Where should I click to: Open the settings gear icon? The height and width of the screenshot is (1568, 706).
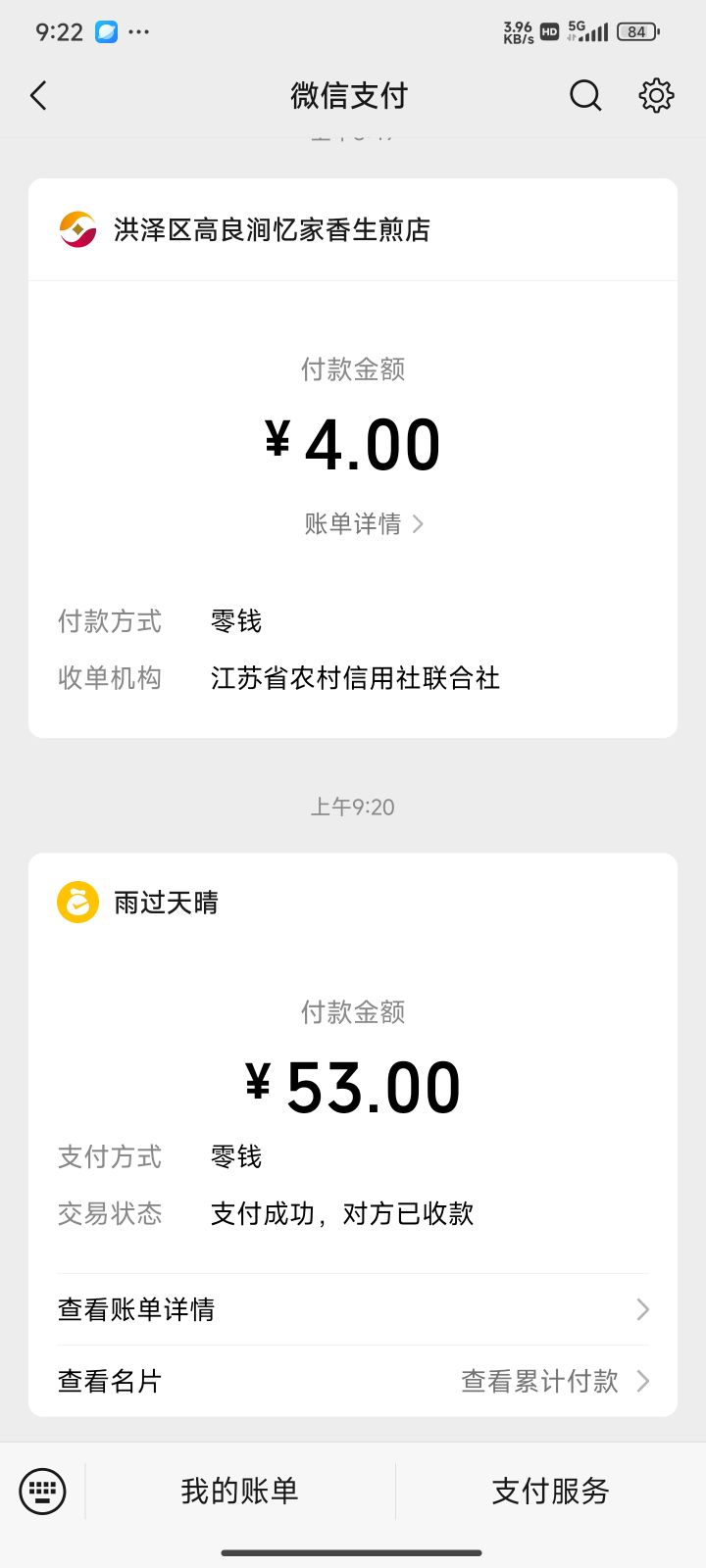pos(656,95)
